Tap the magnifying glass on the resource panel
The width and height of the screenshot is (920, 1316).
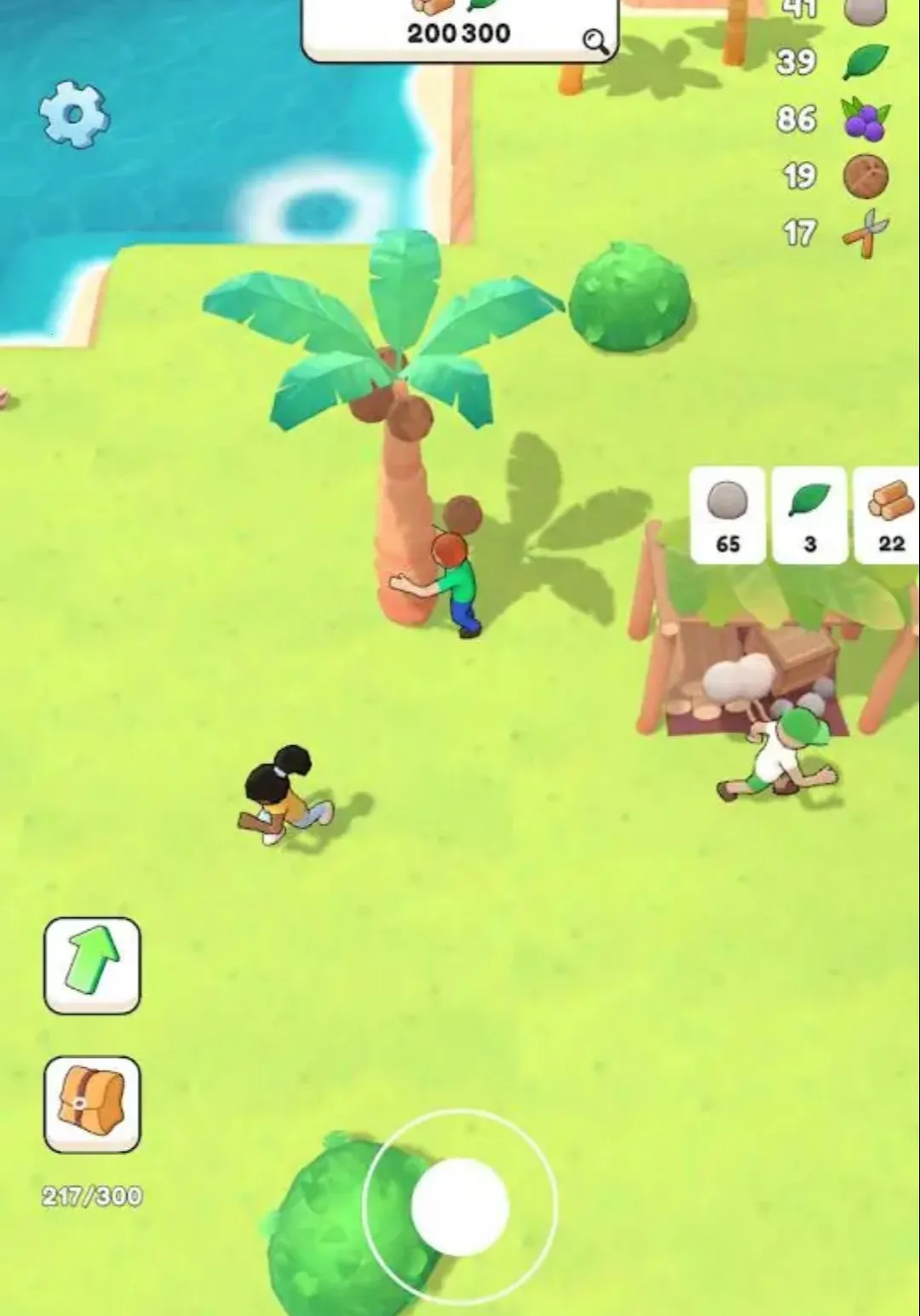pos(595,41)
